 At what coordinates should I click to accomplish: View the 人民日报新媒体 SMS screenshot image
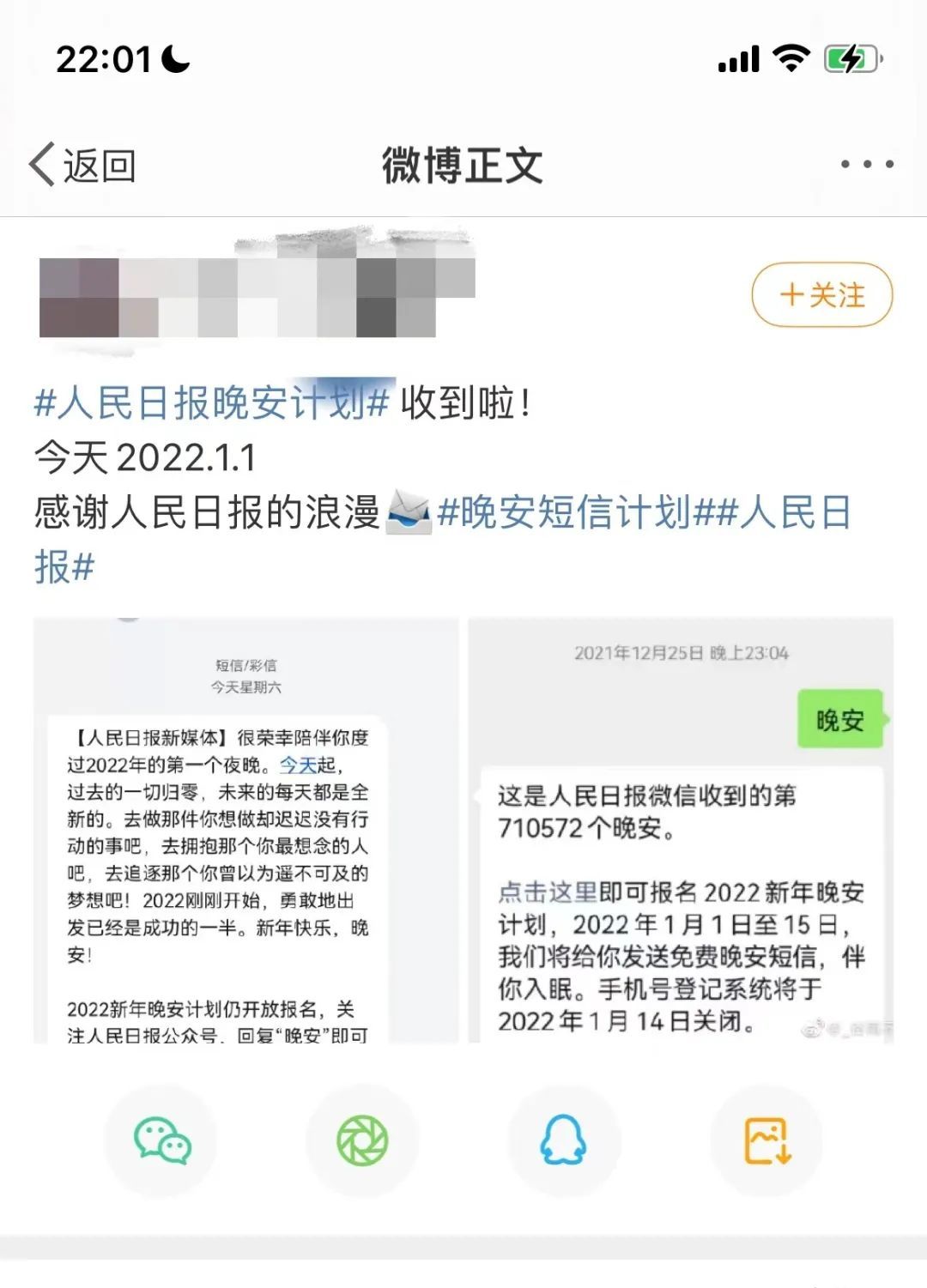point(245,830)
